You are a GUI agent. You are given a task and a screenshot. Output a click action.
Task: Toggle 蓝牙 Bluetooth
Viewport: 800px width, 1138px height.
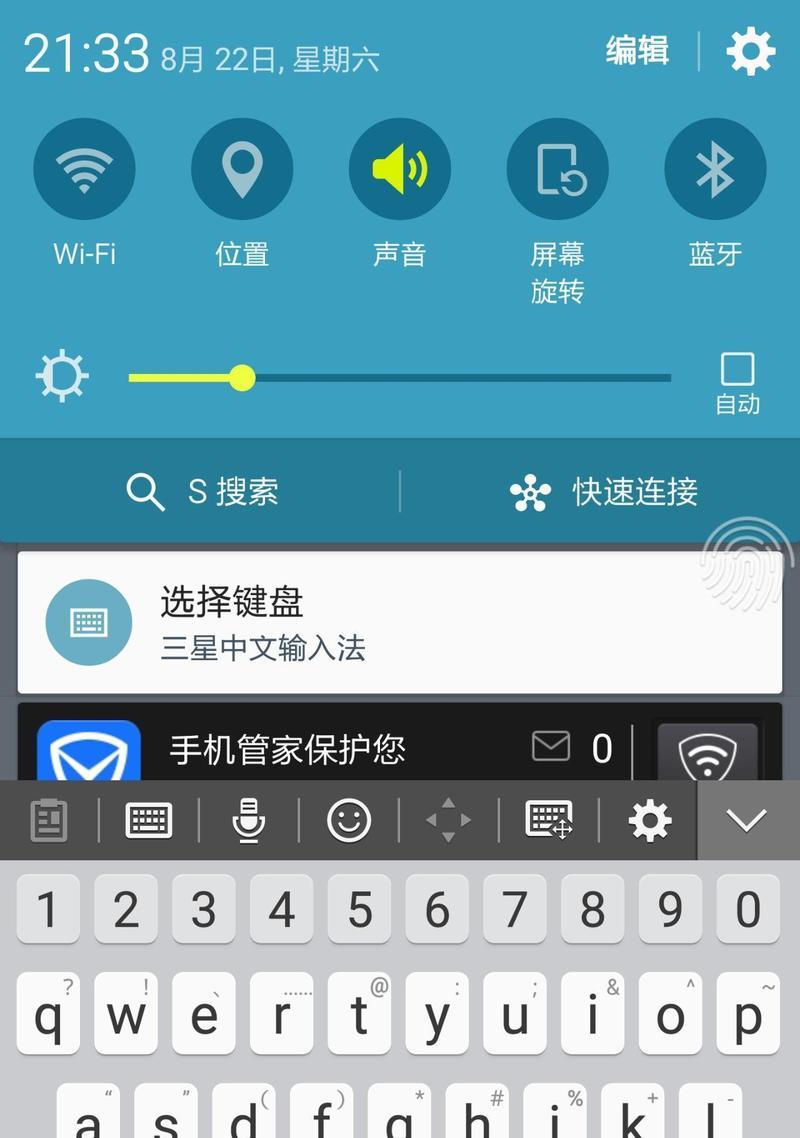click(x=715, y=169)
